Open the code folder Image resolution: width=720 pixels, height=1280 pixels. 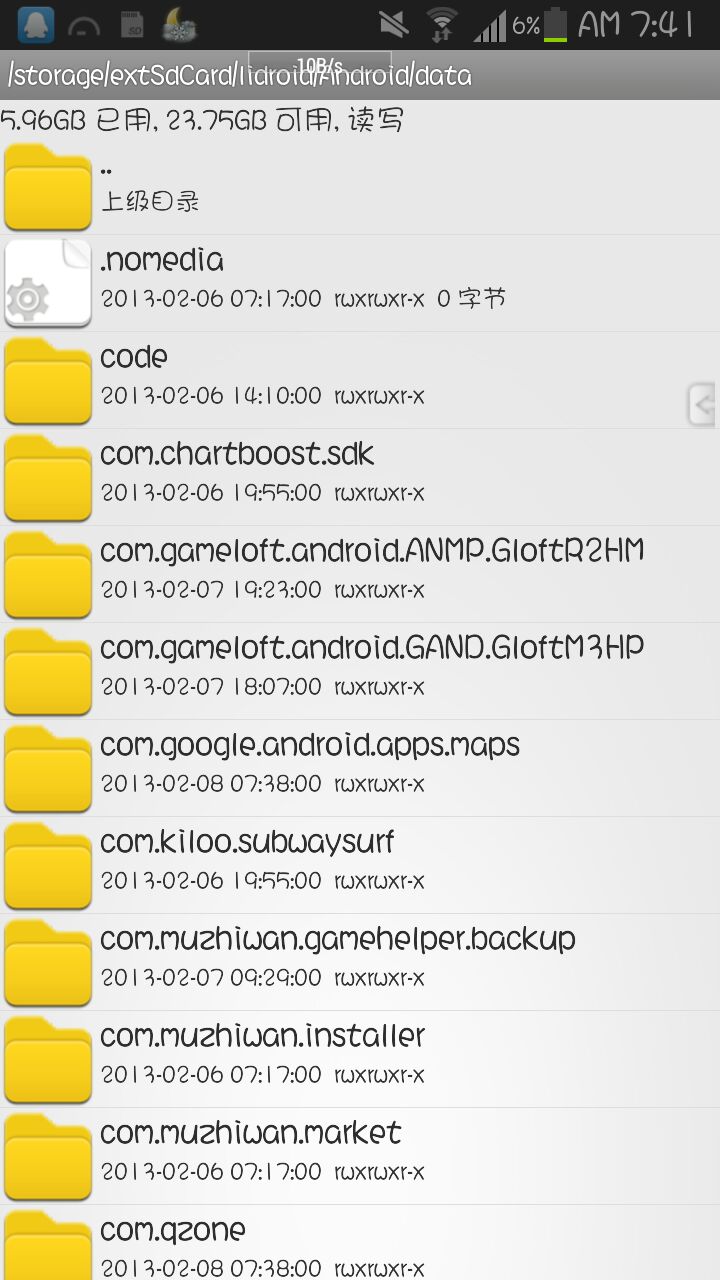pos(360,381)
